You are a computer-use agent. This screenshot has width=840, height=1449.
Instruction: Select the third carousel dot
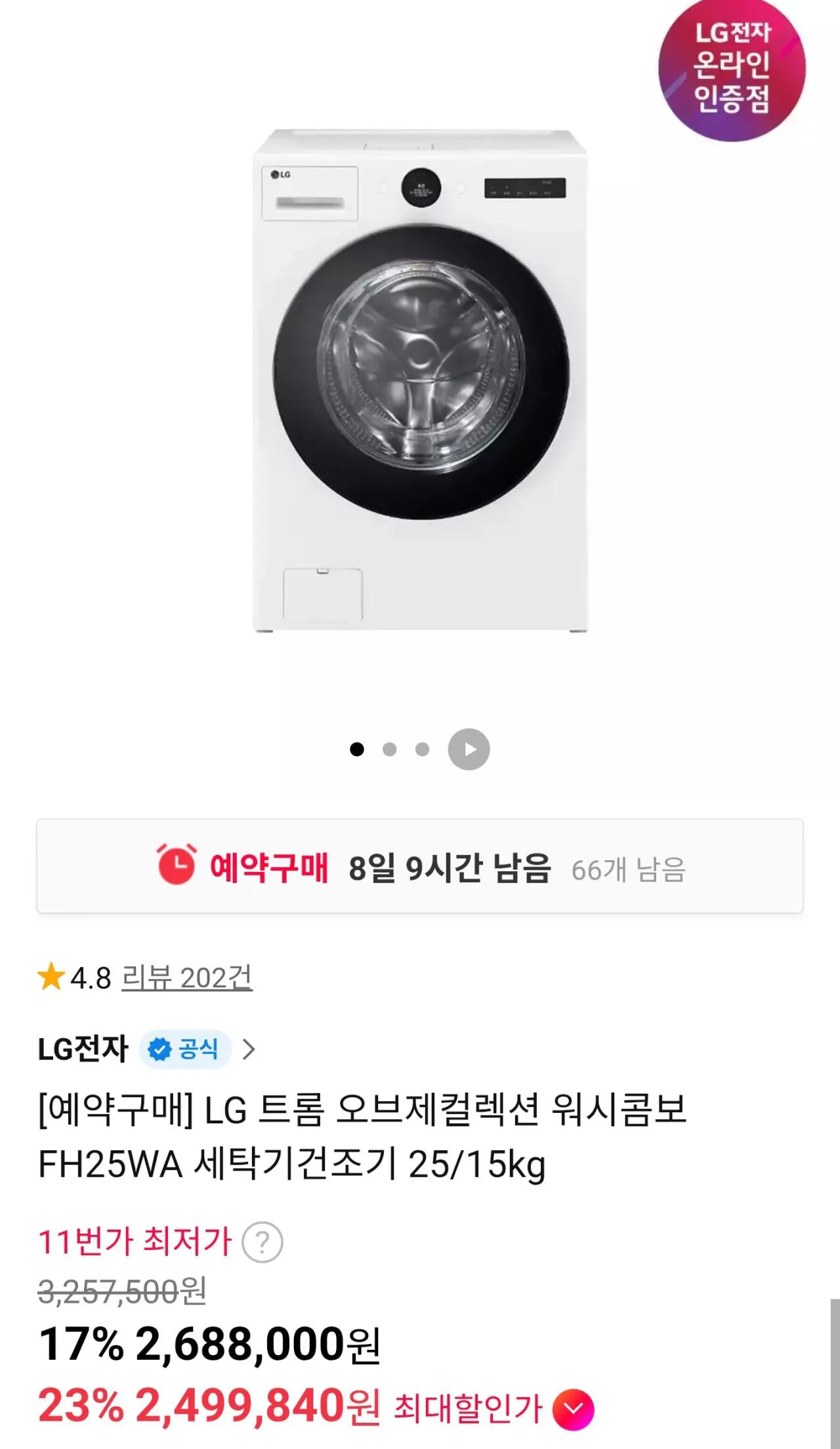click(422, 748)
